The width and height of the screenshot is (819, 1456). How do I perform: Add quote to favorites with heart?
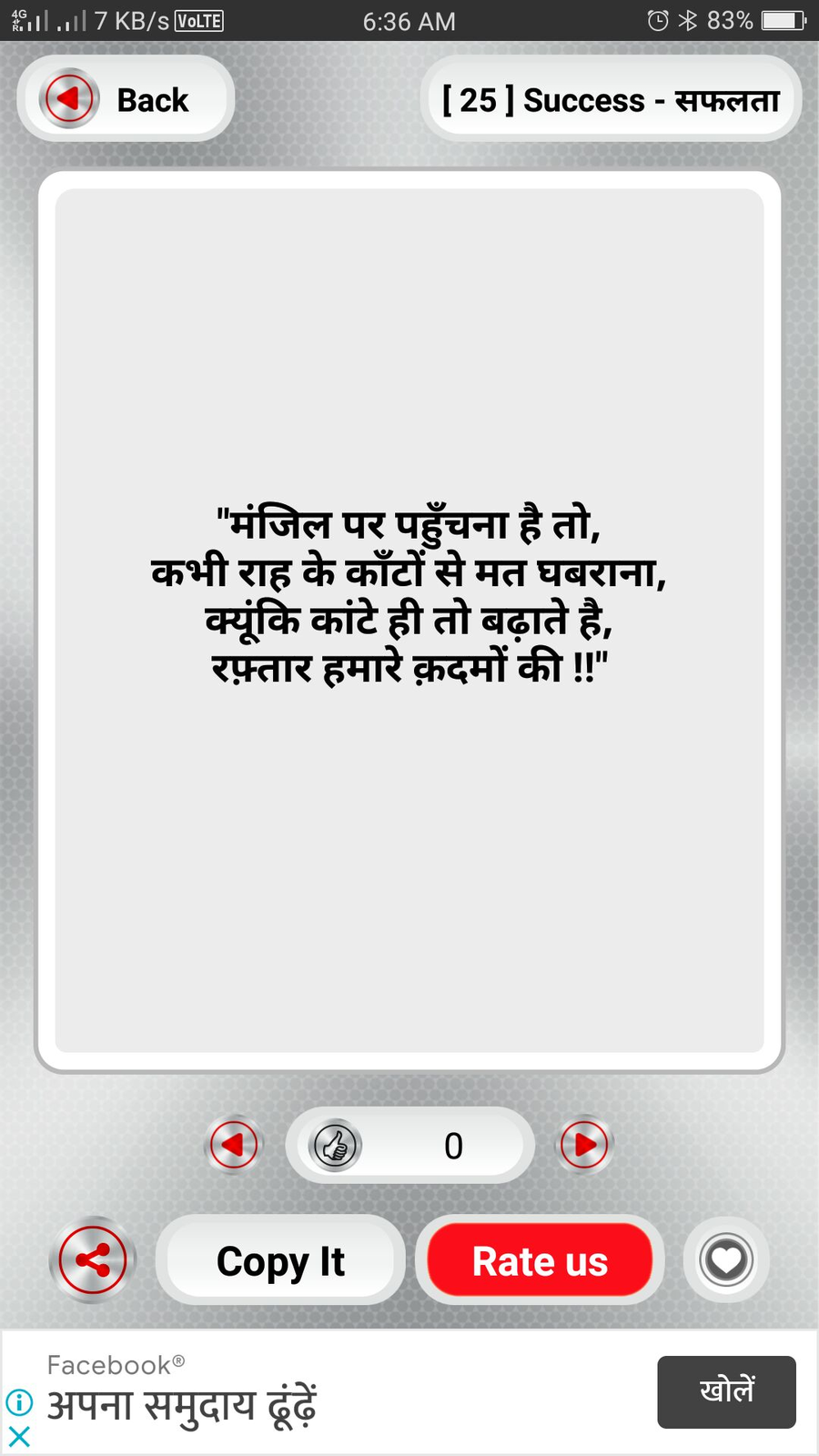[x=726, y=1260]
